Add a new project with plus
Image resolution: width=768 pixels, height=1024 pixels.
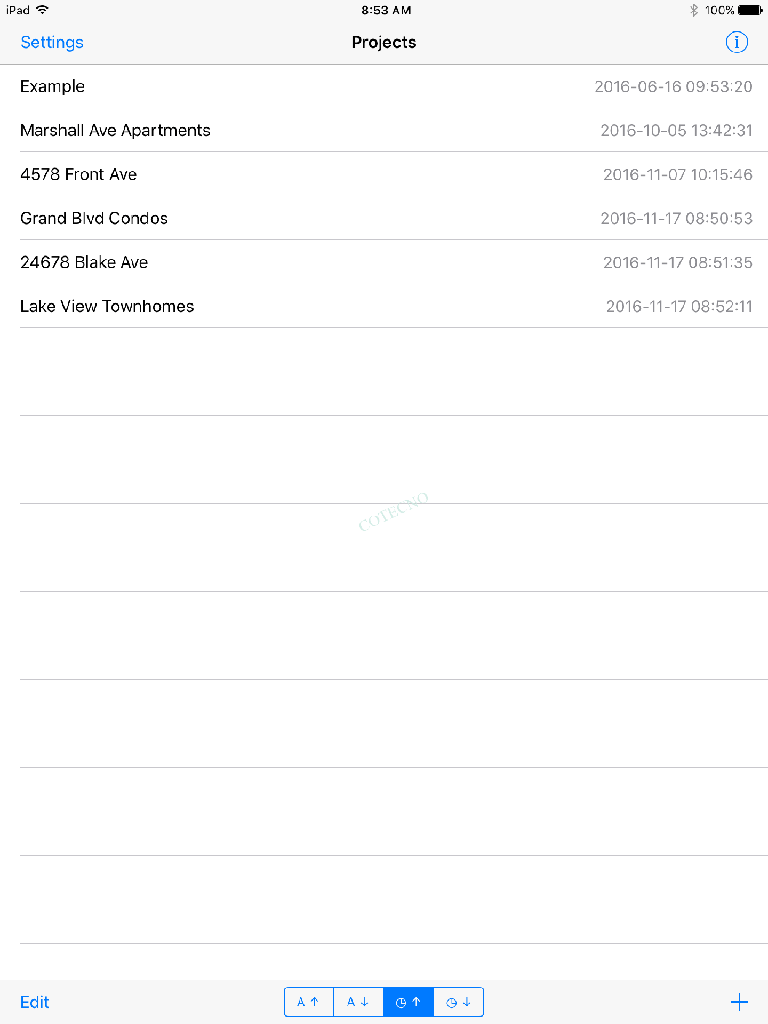(x=739, y=1002)
